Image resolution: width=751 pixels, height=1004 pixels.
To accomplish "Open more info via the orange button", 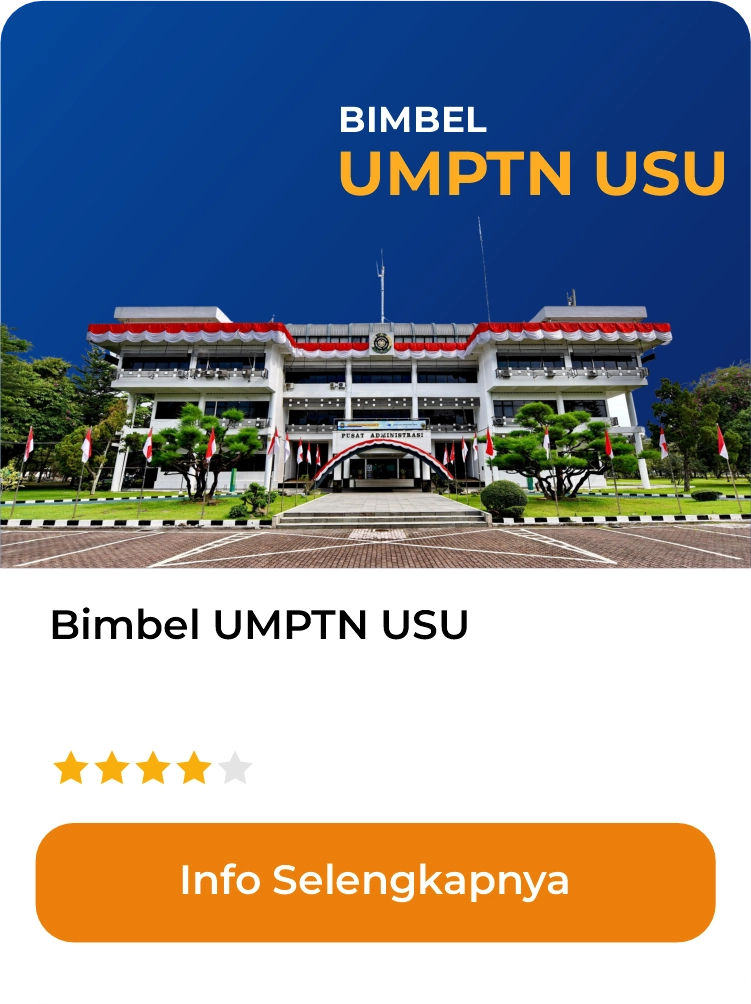I will tap(375, 881).
